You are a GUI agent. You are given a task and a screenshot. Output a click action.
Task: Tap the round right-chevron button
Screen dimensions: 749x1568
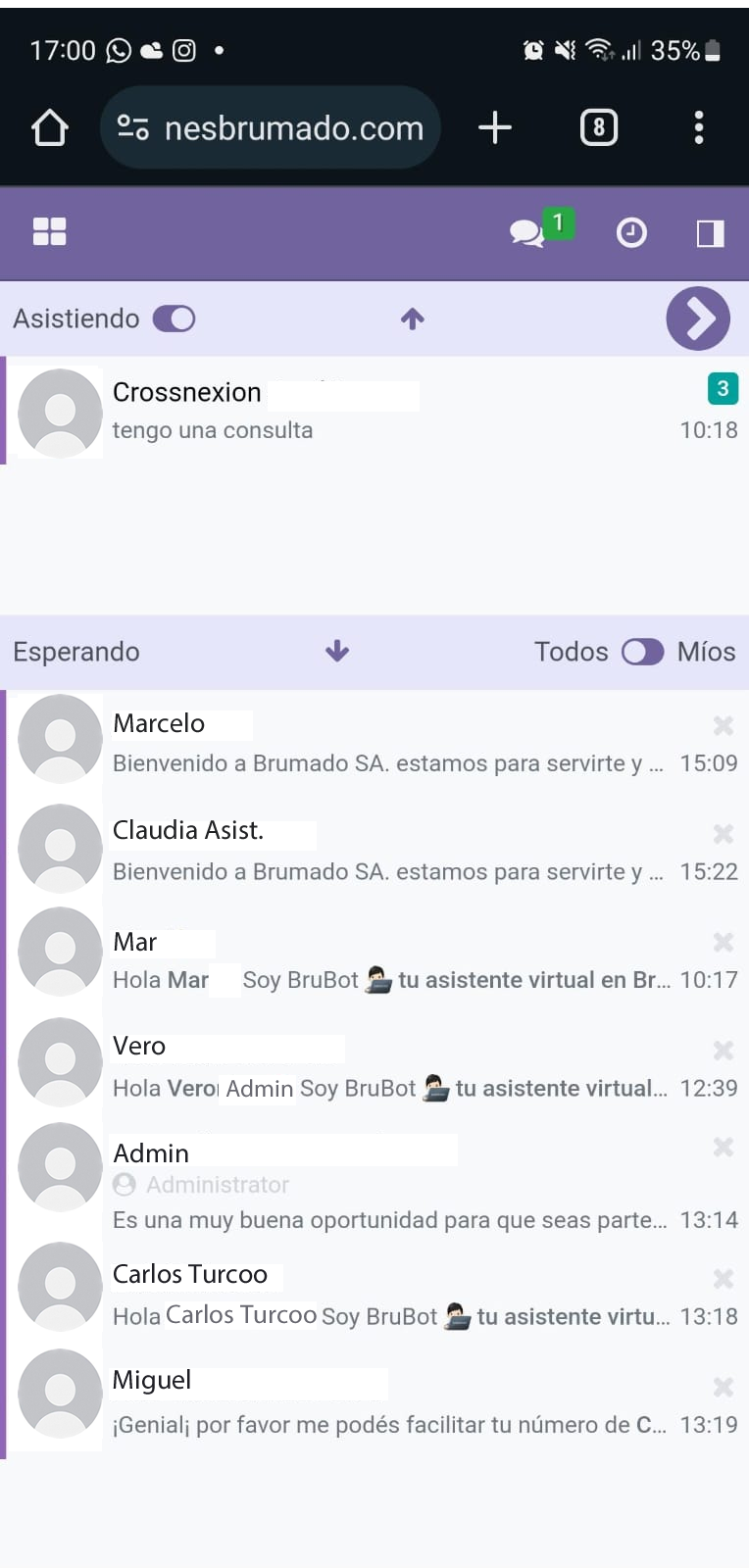pos(698,318)
